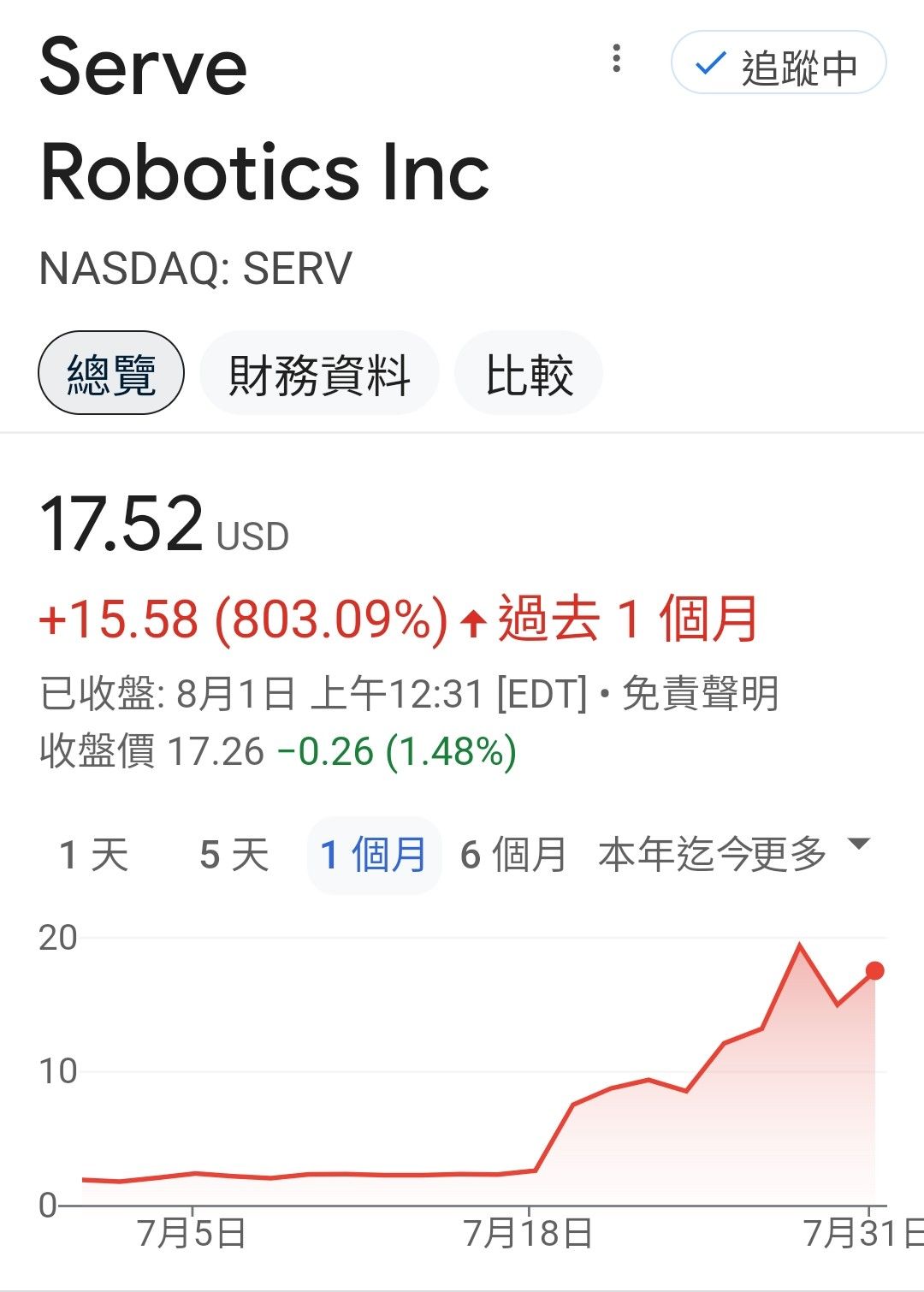924x1292 pixels.
Task: Switch to the 財務資料 tab
Action: click(x=319, y=374)
